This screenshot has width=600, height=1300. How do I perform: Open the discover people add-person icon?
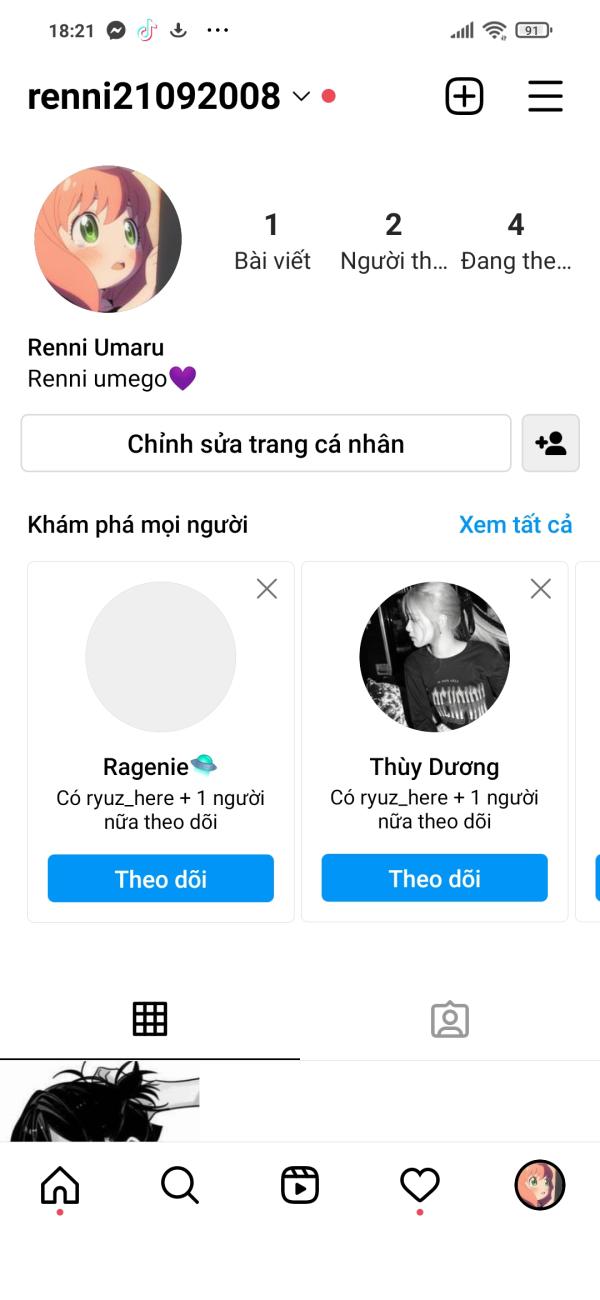[550, 444]
